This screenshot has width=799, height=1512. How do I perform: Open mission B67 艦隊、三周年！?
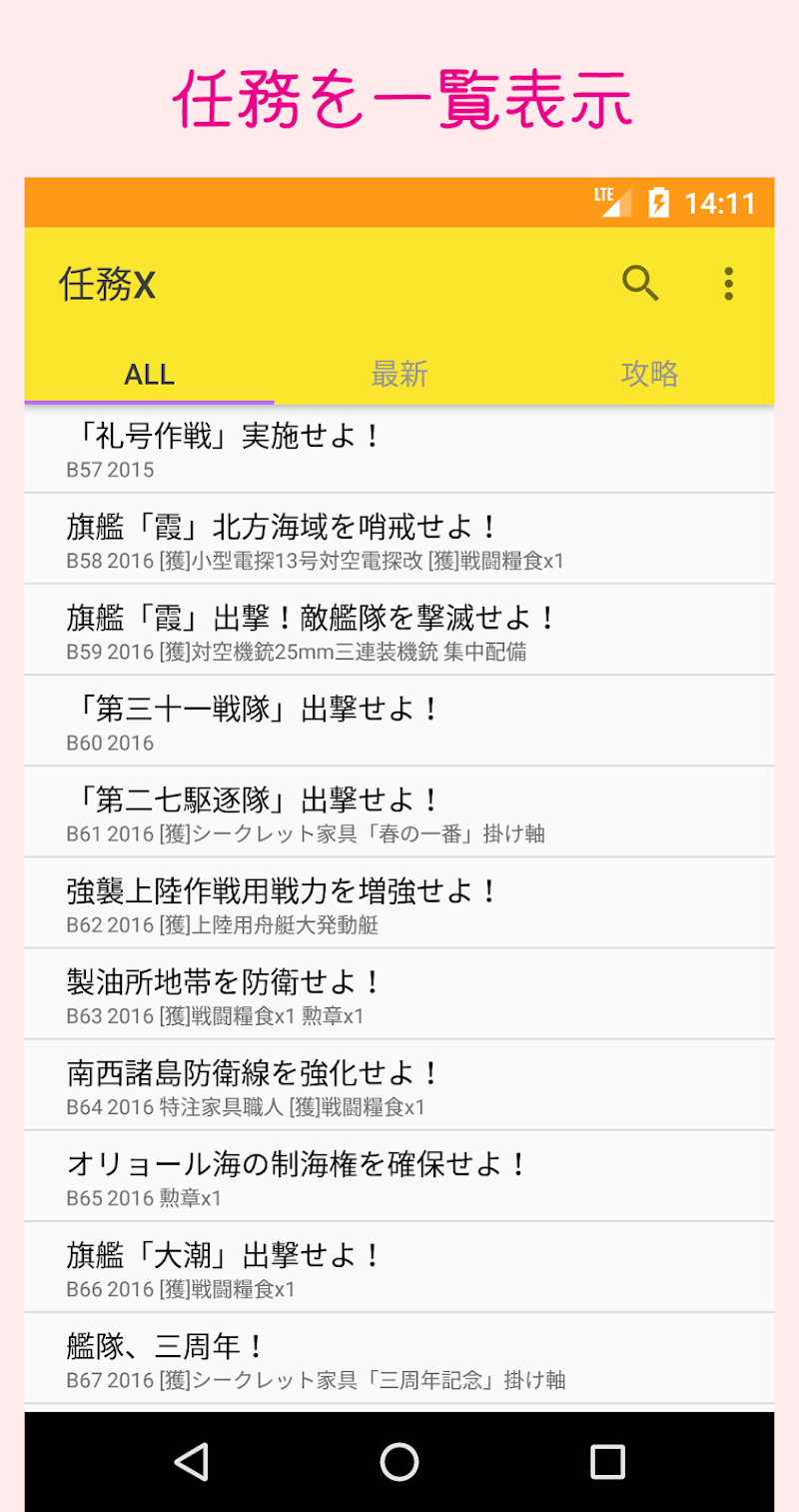pyautogui.click(x=399, y=1357)
